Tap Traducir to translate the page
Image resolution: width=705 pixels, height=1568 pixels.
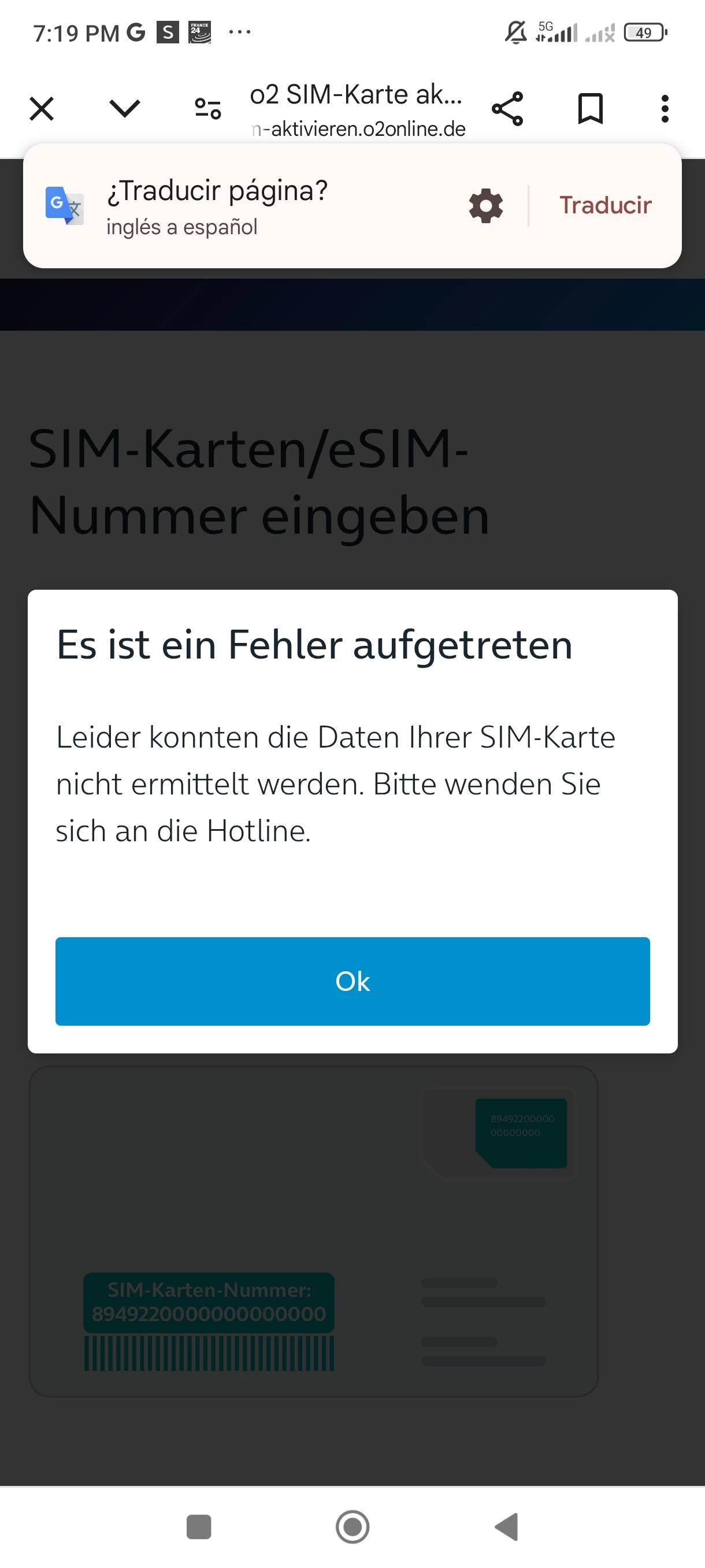pos(605,206)
